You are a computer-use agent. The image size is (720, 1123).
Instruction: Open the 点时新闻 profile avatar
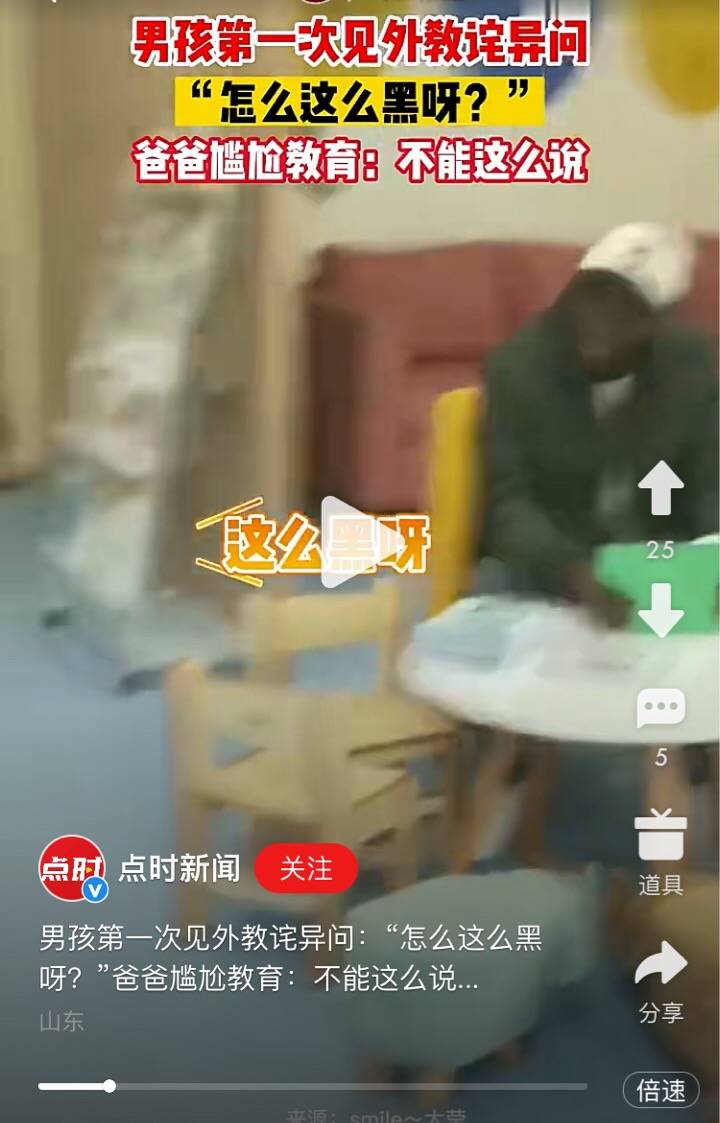point(72,868)
